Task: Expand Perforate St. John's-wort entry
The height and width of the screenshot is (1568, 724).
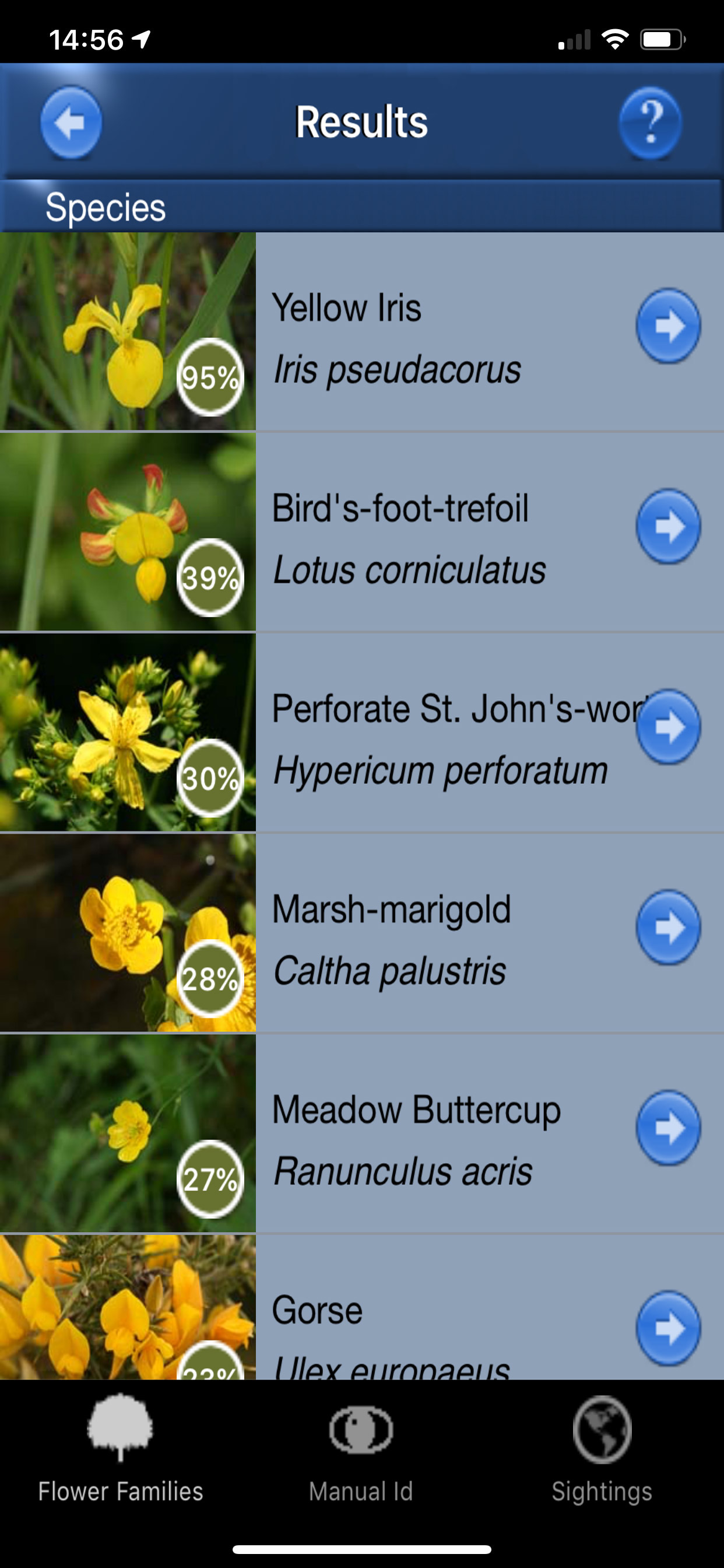Action: tap(668, 726)
